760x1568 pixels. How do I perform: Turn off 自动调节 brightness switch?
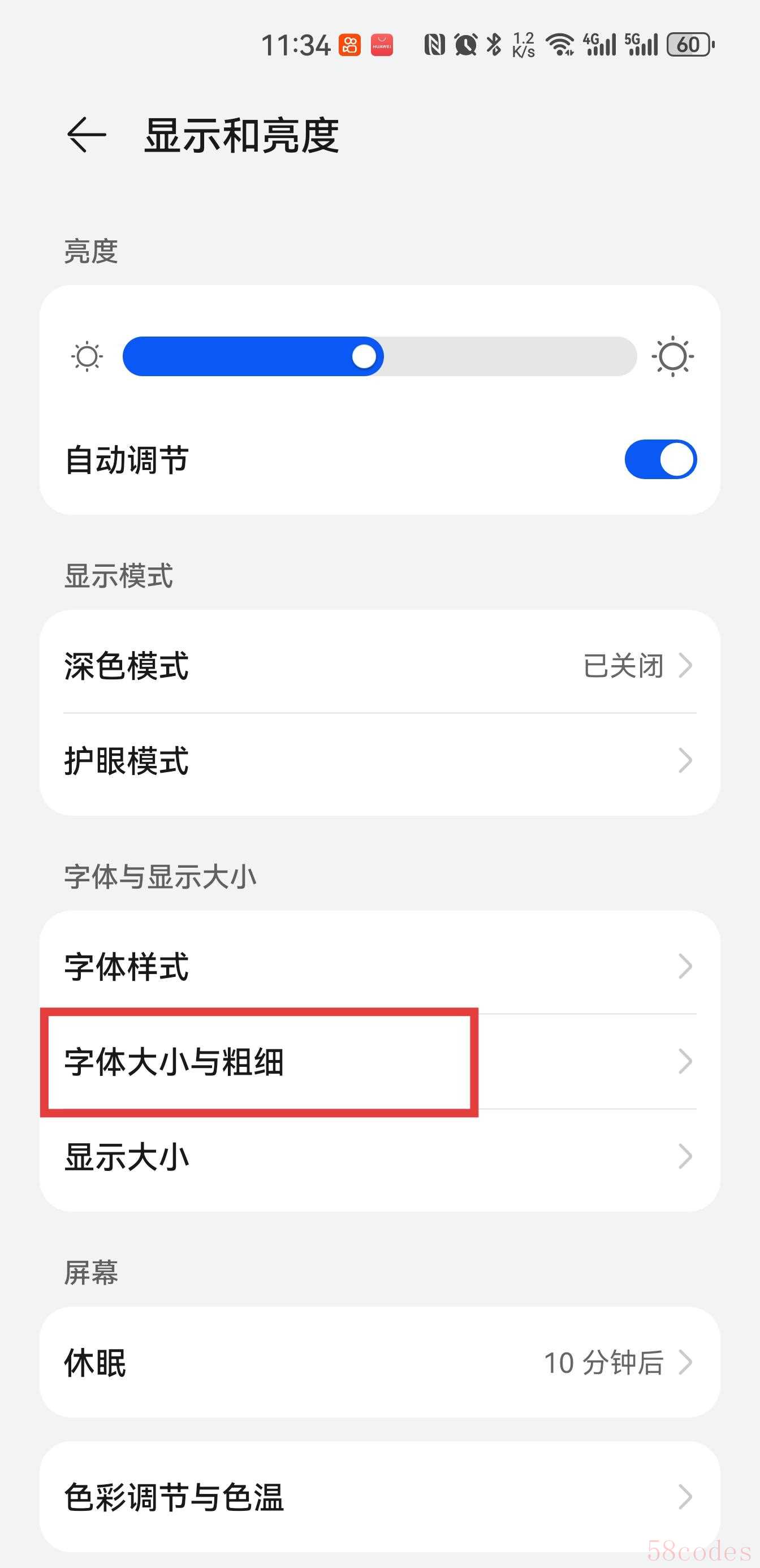click(x=660, y=459)
